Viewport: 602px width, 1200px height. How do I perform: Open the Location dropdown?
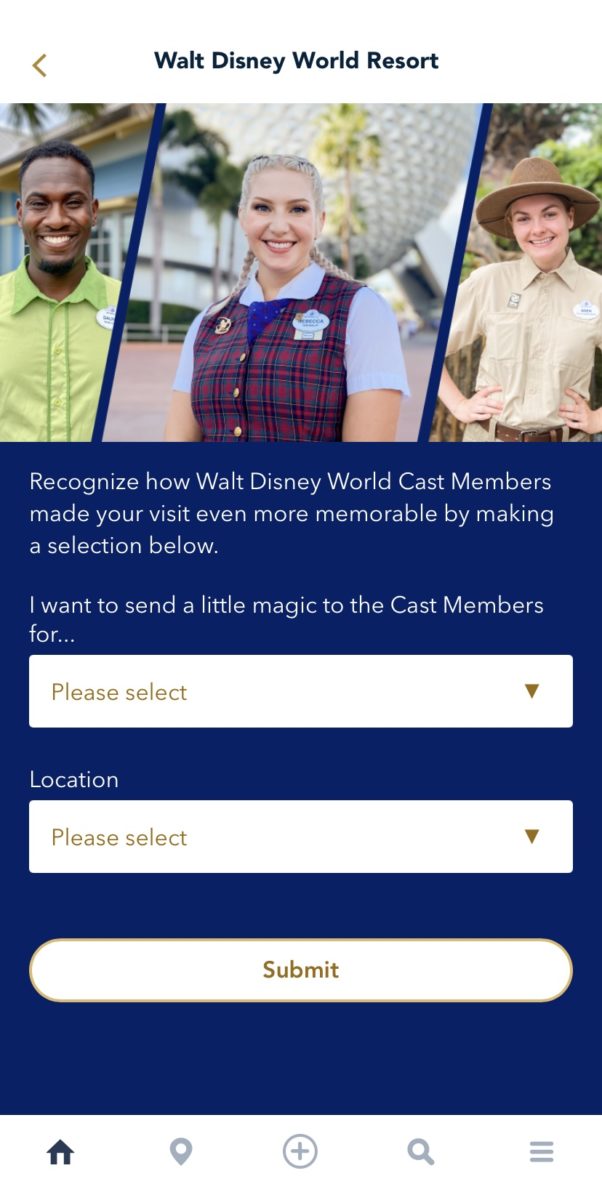[300, 836]
